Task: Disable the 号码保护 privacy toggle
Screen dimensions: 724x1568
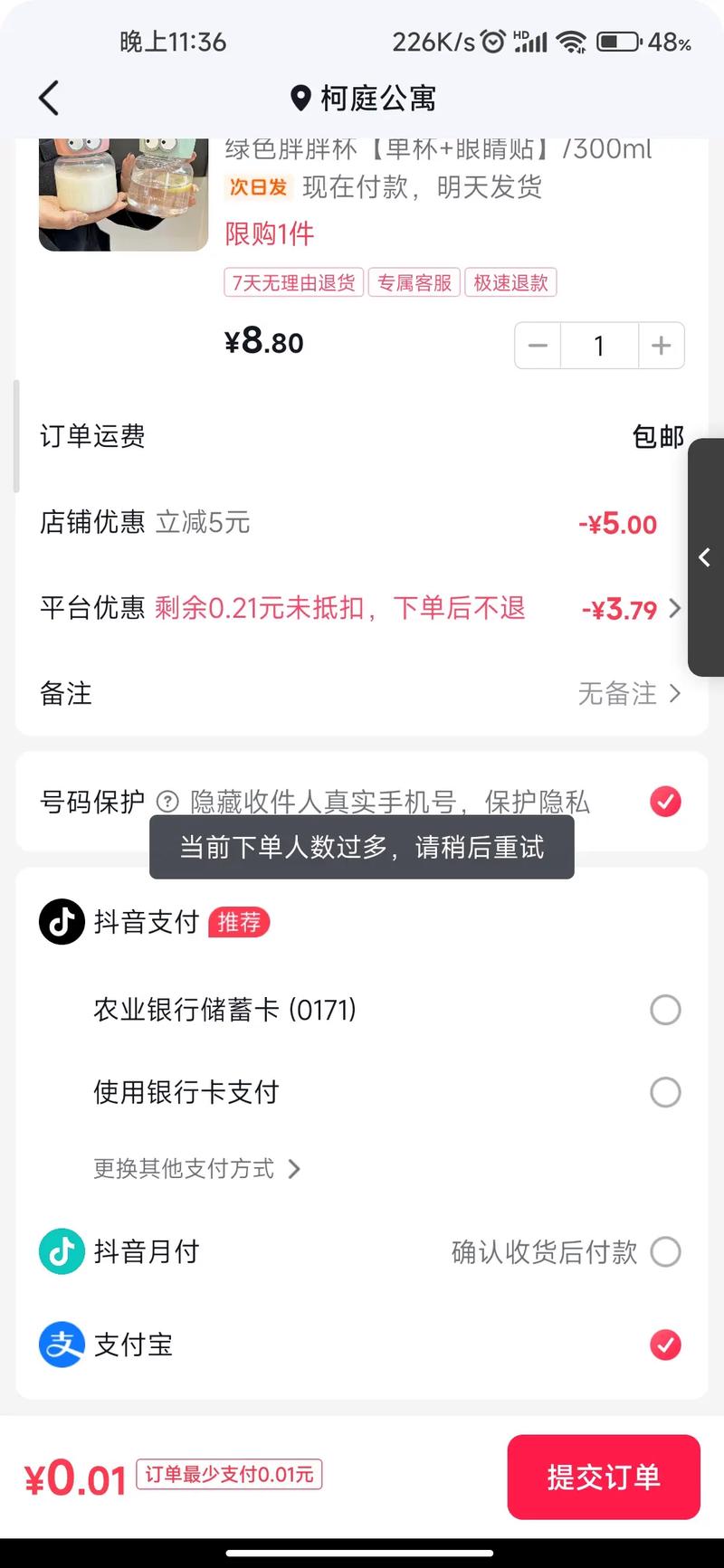Action: click(665, 801)
